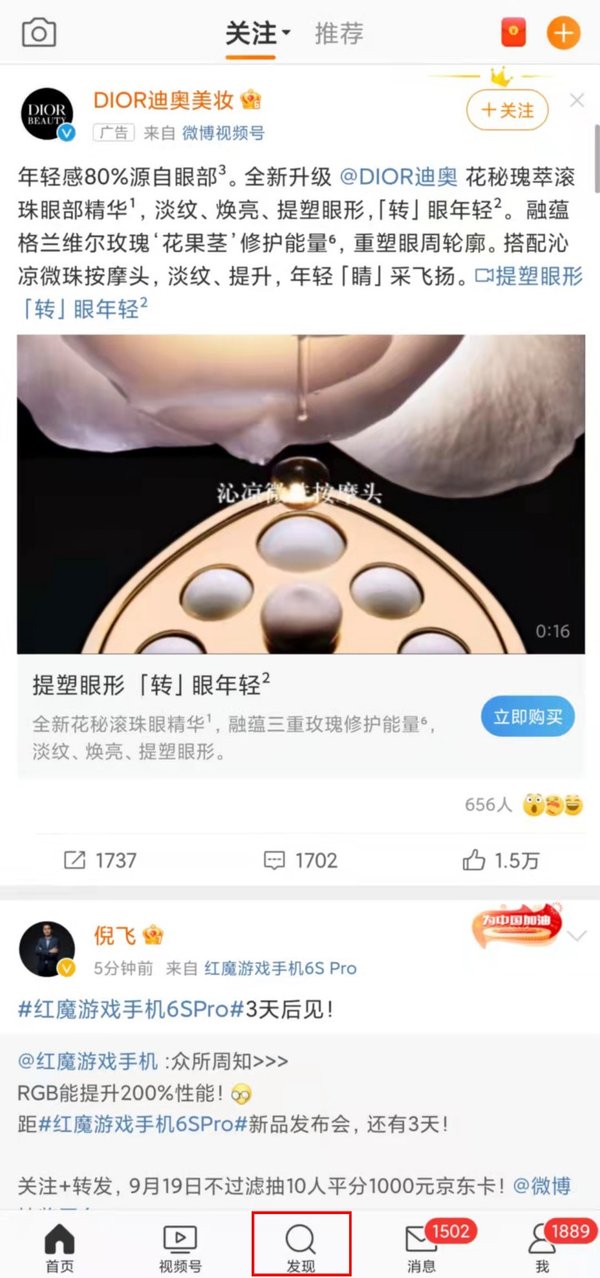Repost the DIOR post
The width and height of the screenshot is (600, 1278).
coord(100,860)
